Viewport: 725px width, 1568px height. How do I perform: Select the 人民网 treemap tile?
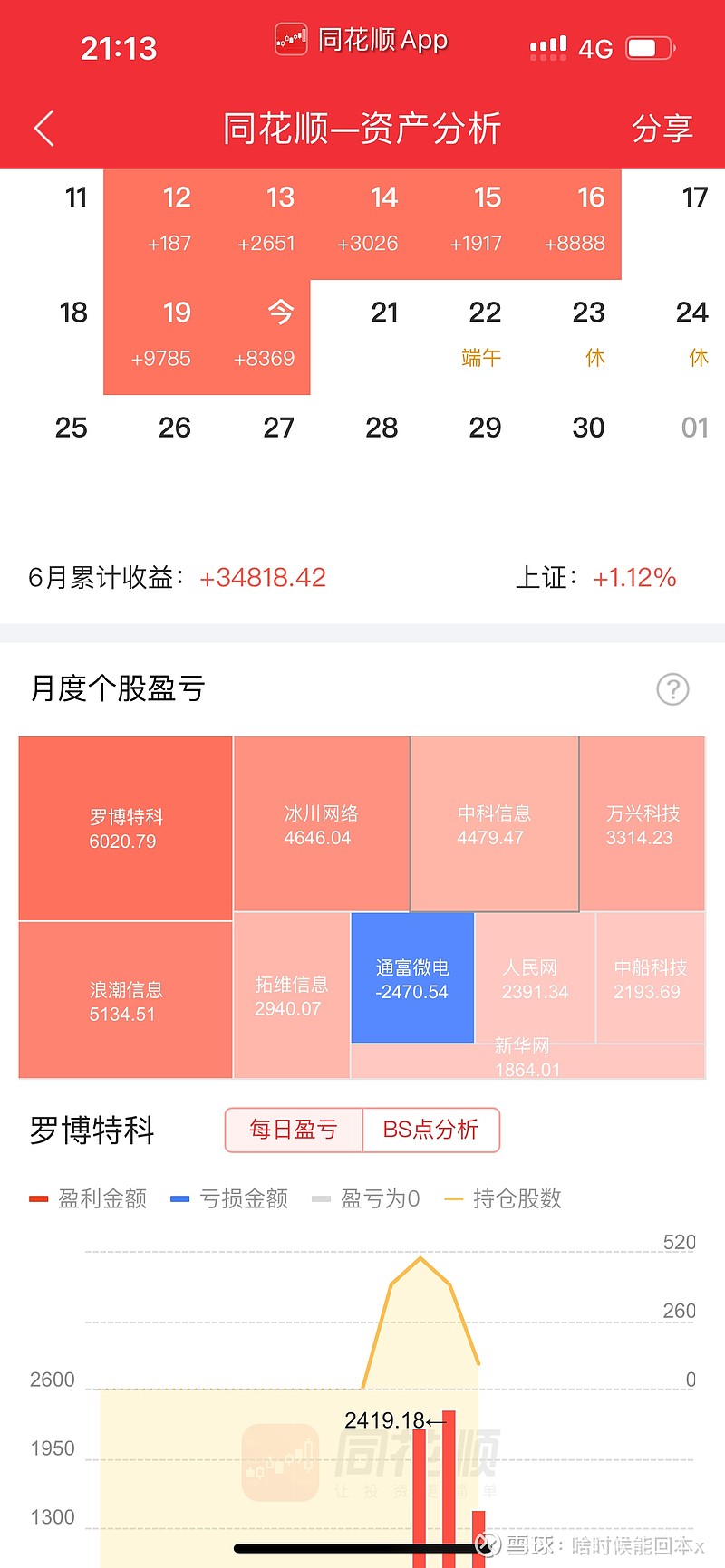tap(535, 978)
